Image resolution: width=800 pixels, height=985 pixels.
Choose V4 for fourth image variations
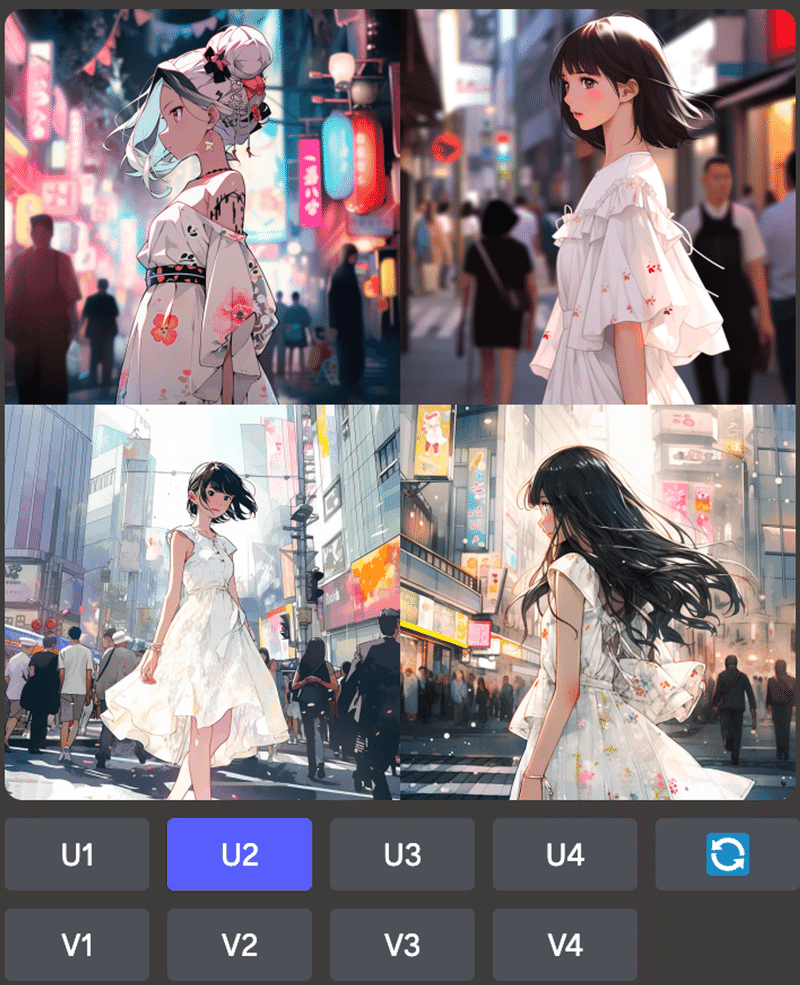pyautogui.click(x=564, y=944)
